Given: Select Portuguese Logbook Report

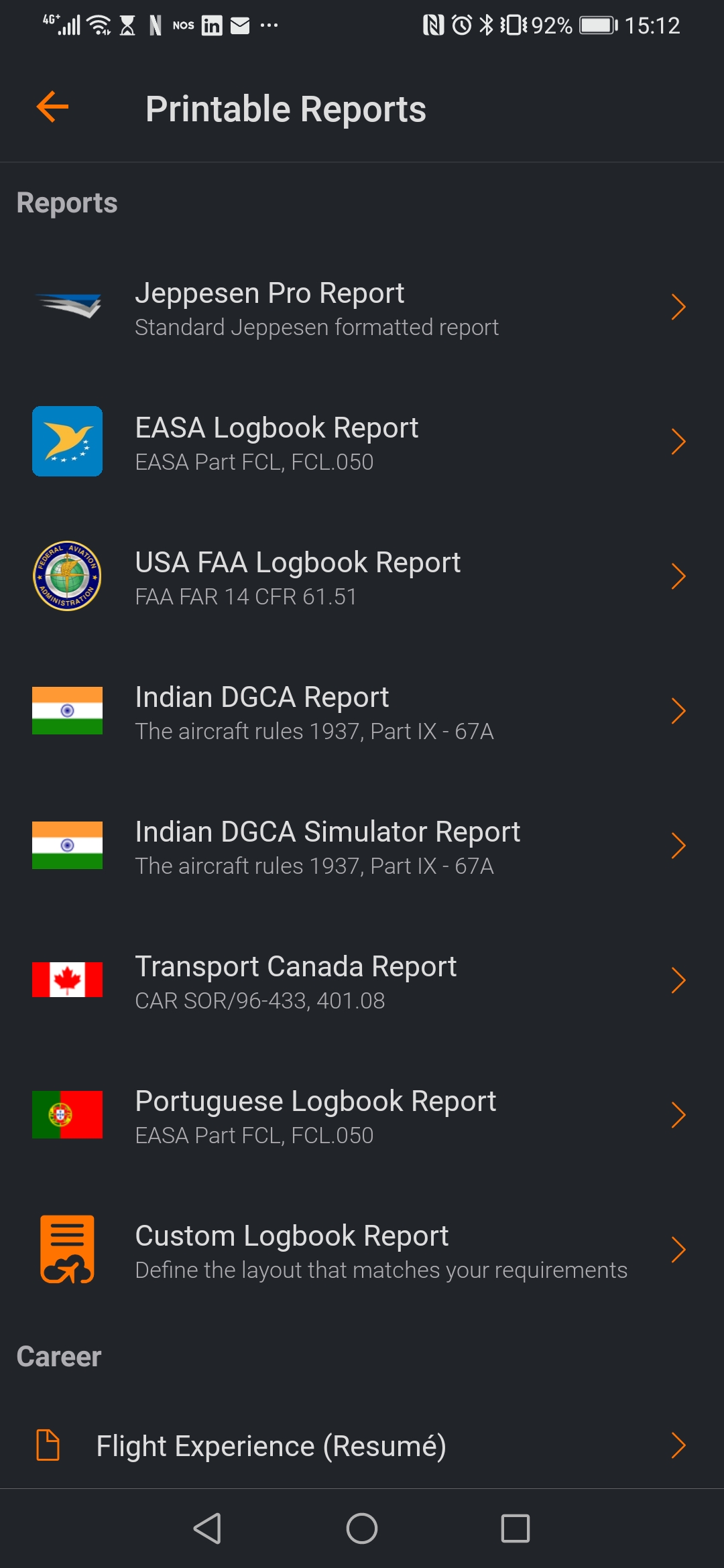Looking at the screenshot, I should 362,1116.
